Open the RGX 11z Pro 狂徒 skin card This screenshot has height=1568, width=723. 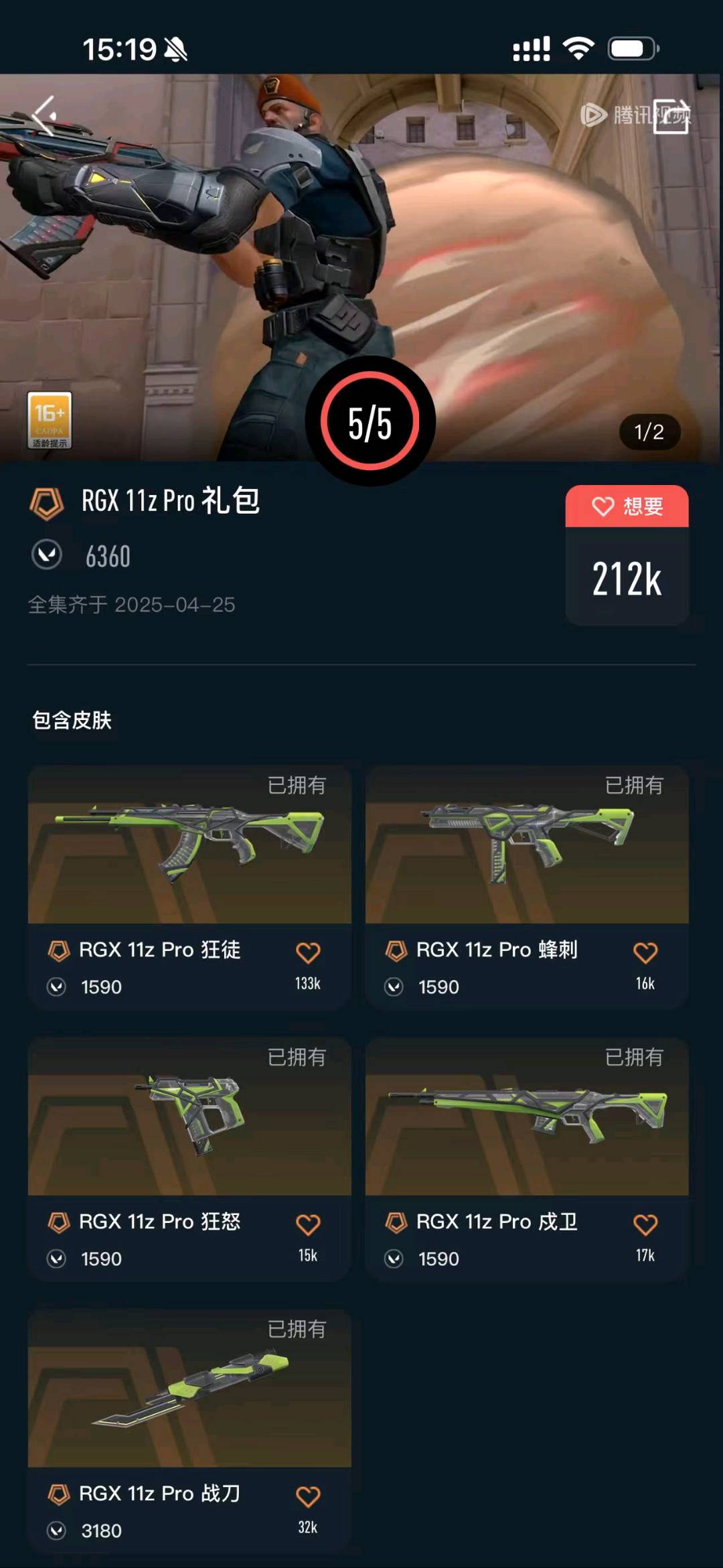tap(189, 845)
